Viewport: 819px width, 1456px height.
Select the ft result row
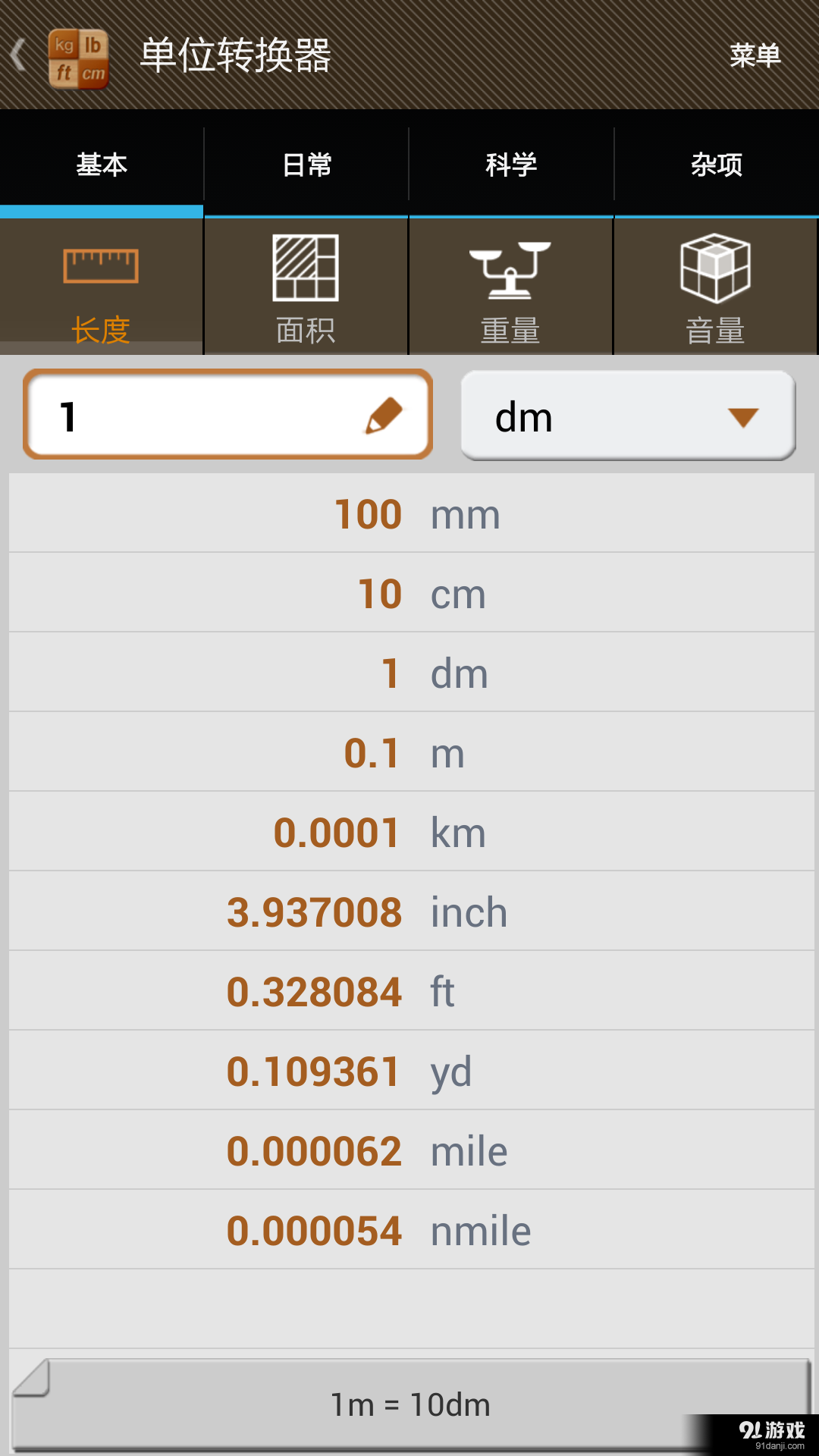tap(411, 992)
